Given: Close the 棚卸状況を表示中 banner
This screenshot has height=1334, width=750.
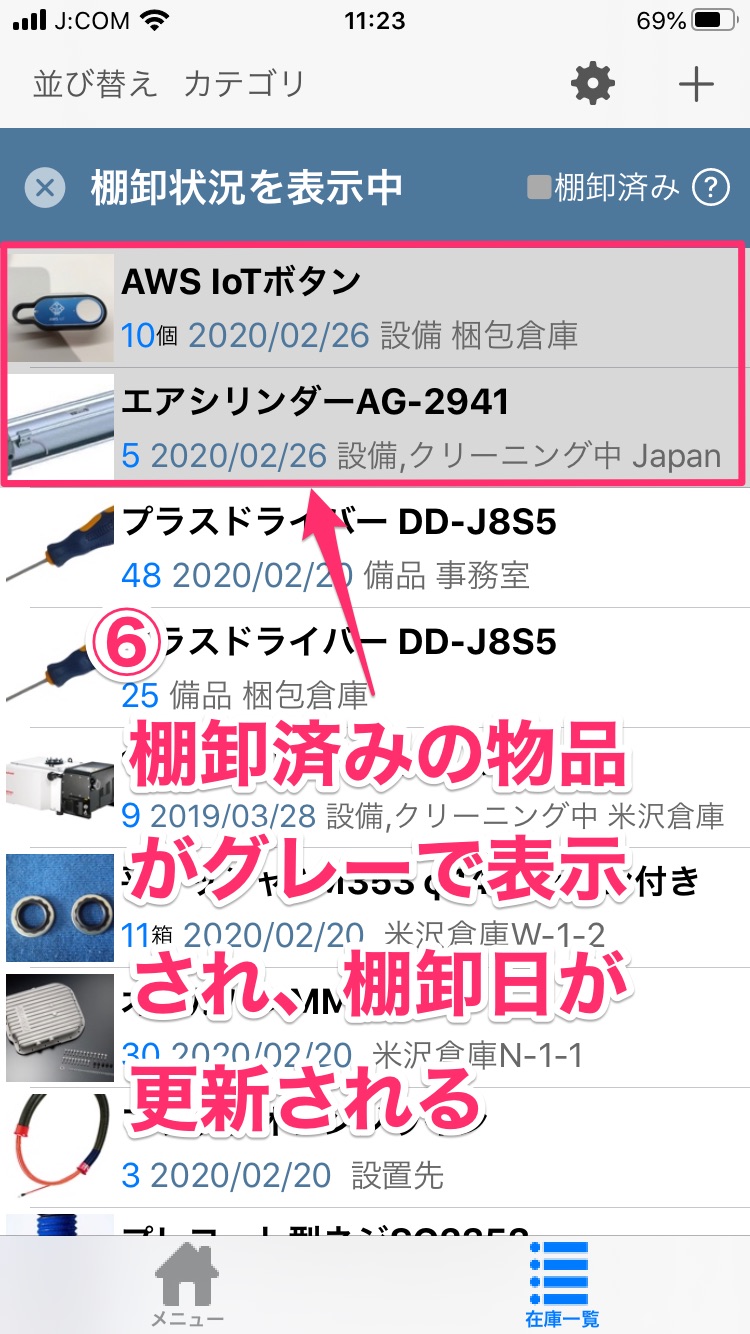Looking at the screenshot, I should pos(45,187).
